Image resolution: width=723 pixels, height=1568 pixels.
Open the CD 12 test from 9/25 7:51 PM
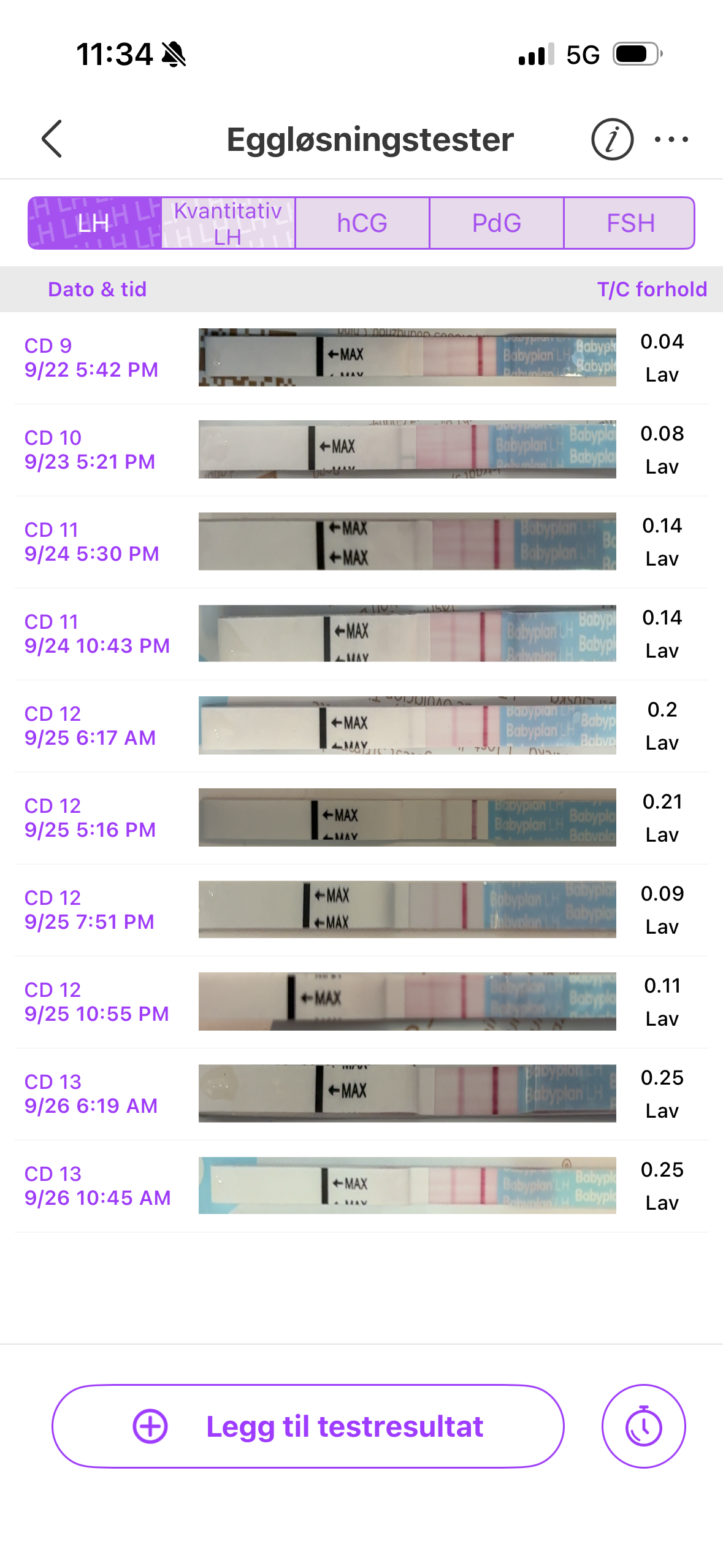361,910
